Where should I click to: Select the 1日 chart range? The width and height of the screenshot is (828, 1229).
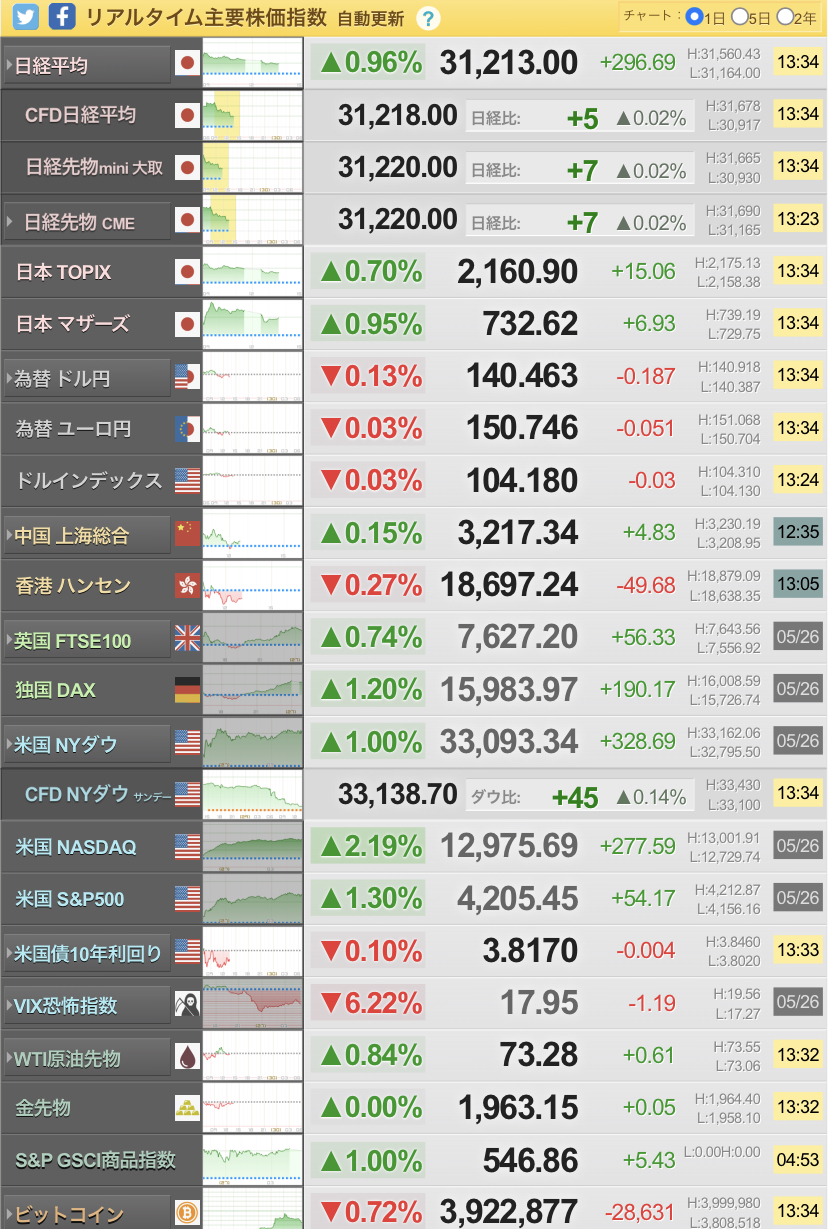click(694, 17)
